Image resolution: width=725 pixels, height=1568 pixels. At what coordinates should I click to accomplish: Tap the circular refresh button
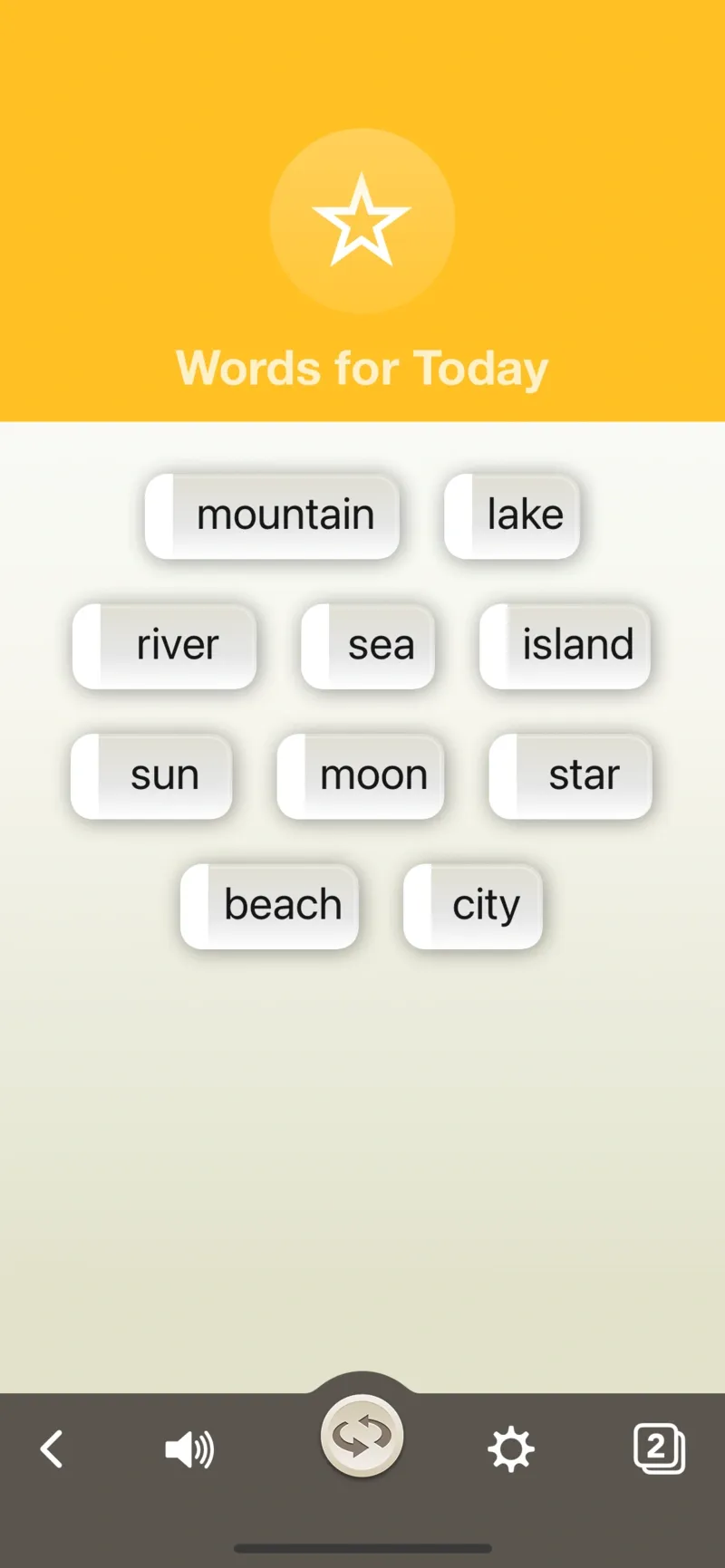pos(362,1436)
